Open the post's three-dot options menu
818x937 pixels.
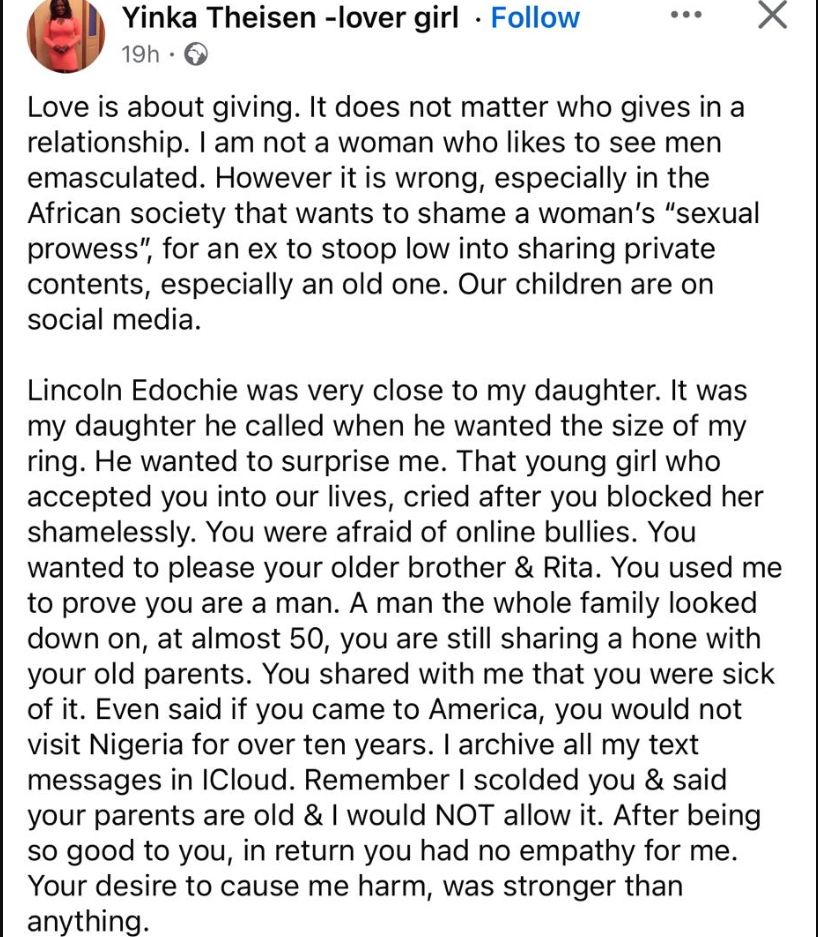pos(687,16)
